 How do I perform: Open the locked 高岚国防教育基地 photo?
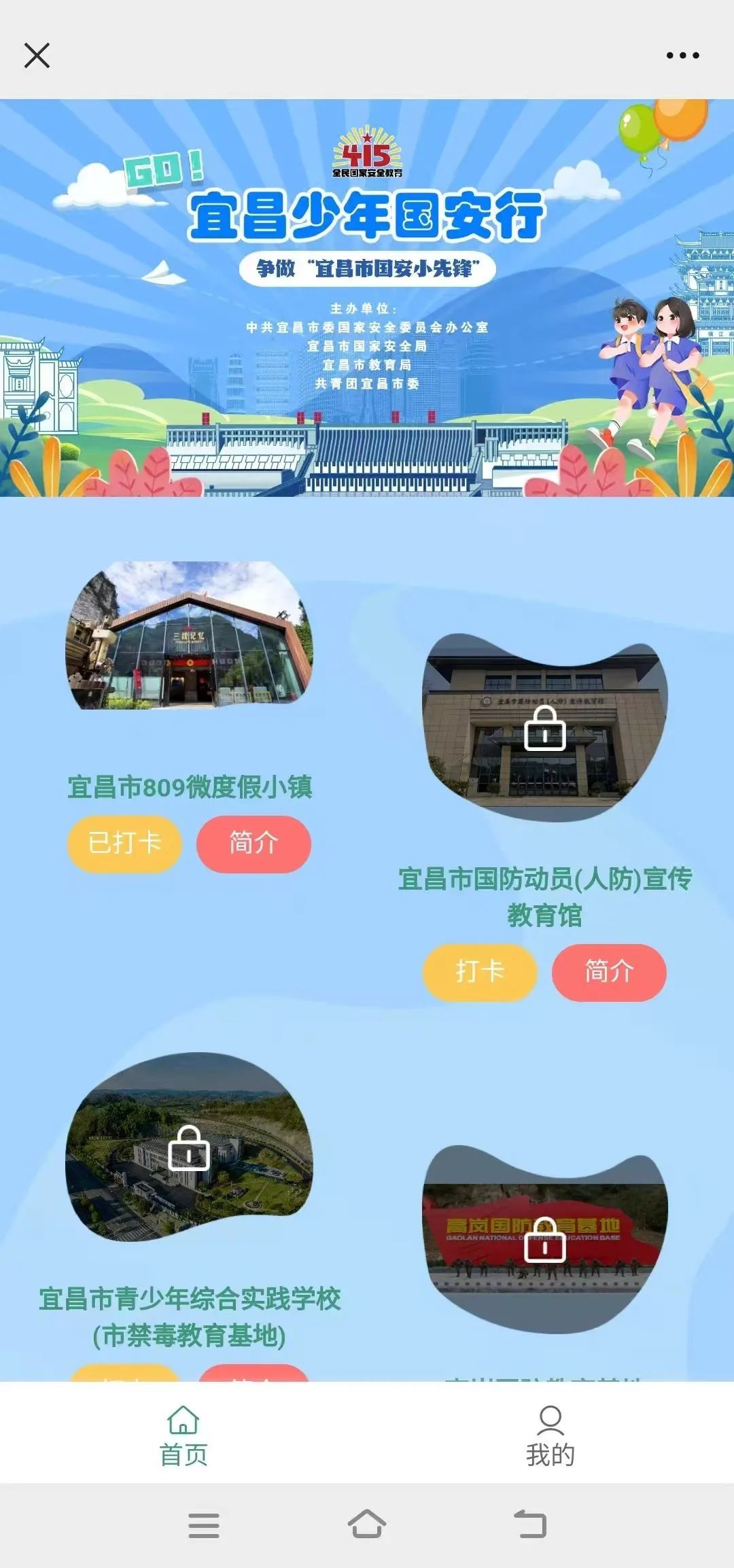(545, 1238)
